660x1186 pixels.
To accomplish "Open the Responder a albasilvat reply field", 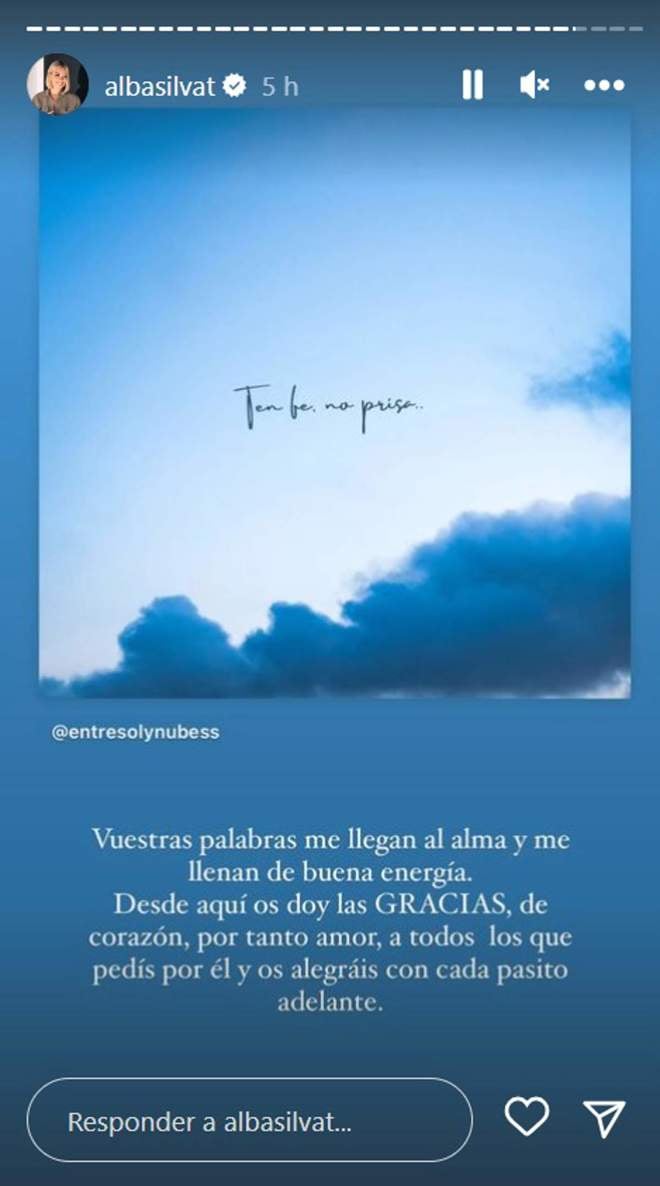I will pos(249,1120).
